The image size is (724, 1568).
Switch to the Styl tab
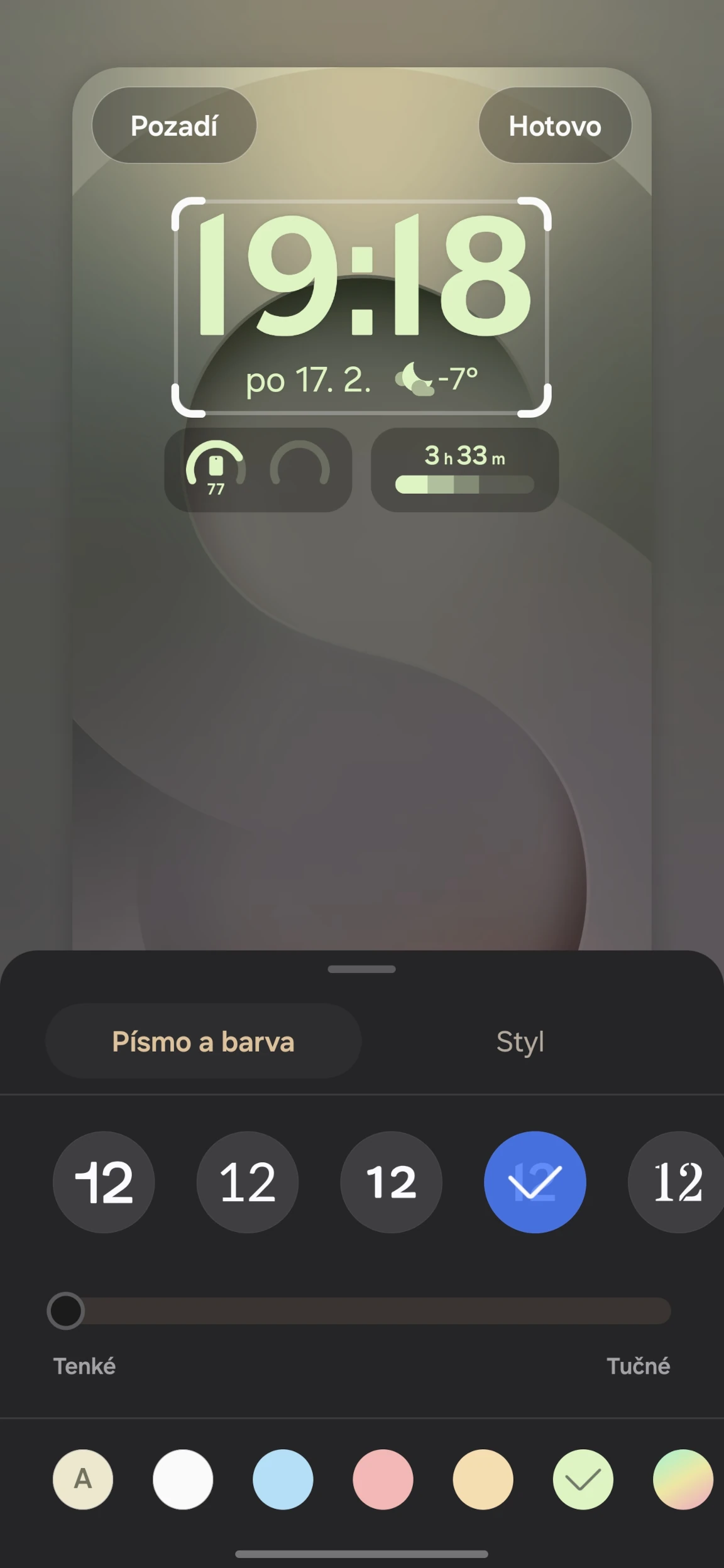520,1041
